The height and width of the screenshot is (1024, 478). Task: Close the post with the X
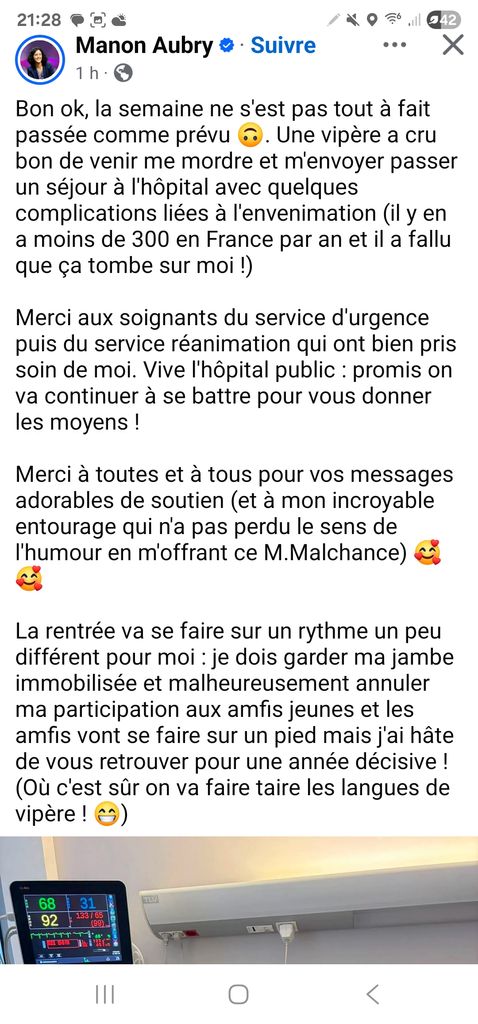pos(453,44)
